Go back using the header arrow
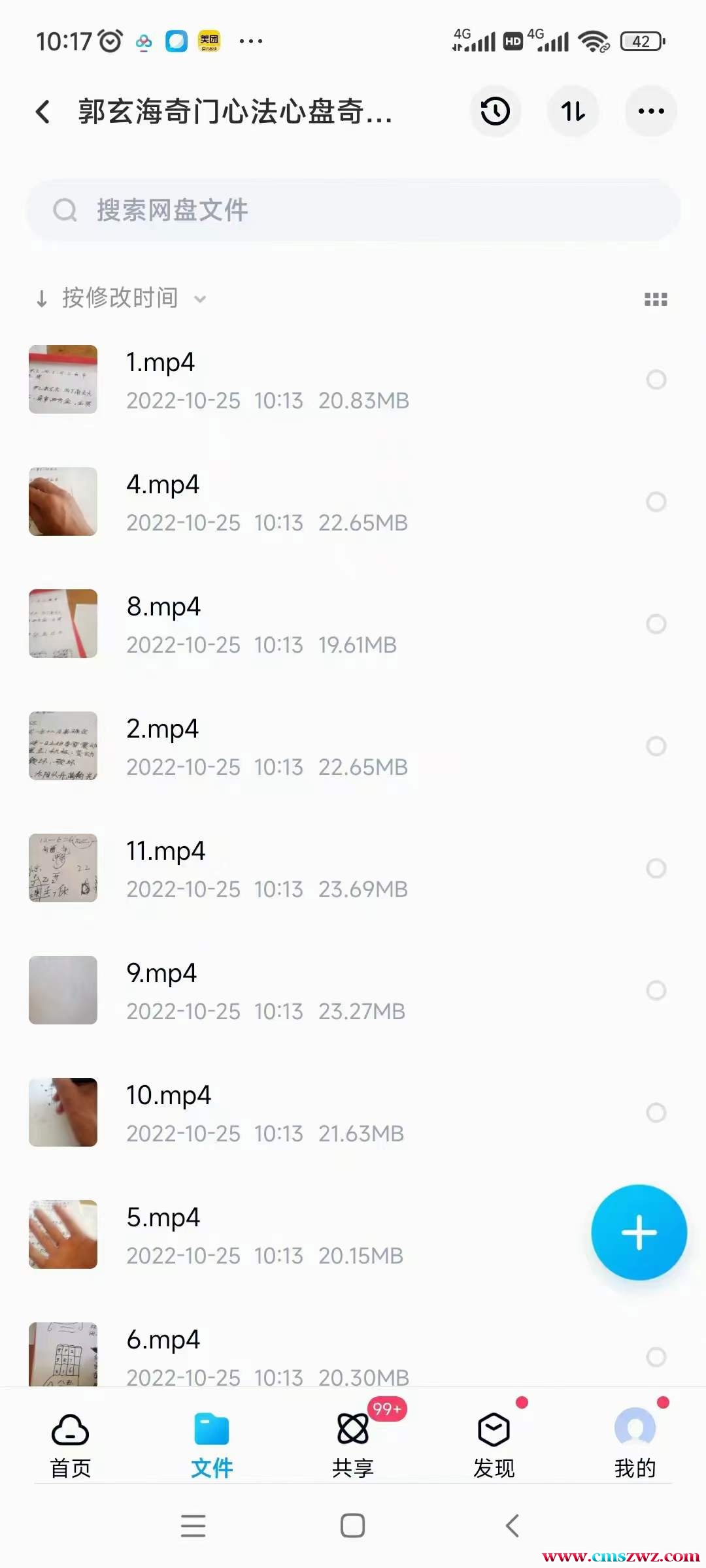The image size is (706, 1568). [43, 112]
